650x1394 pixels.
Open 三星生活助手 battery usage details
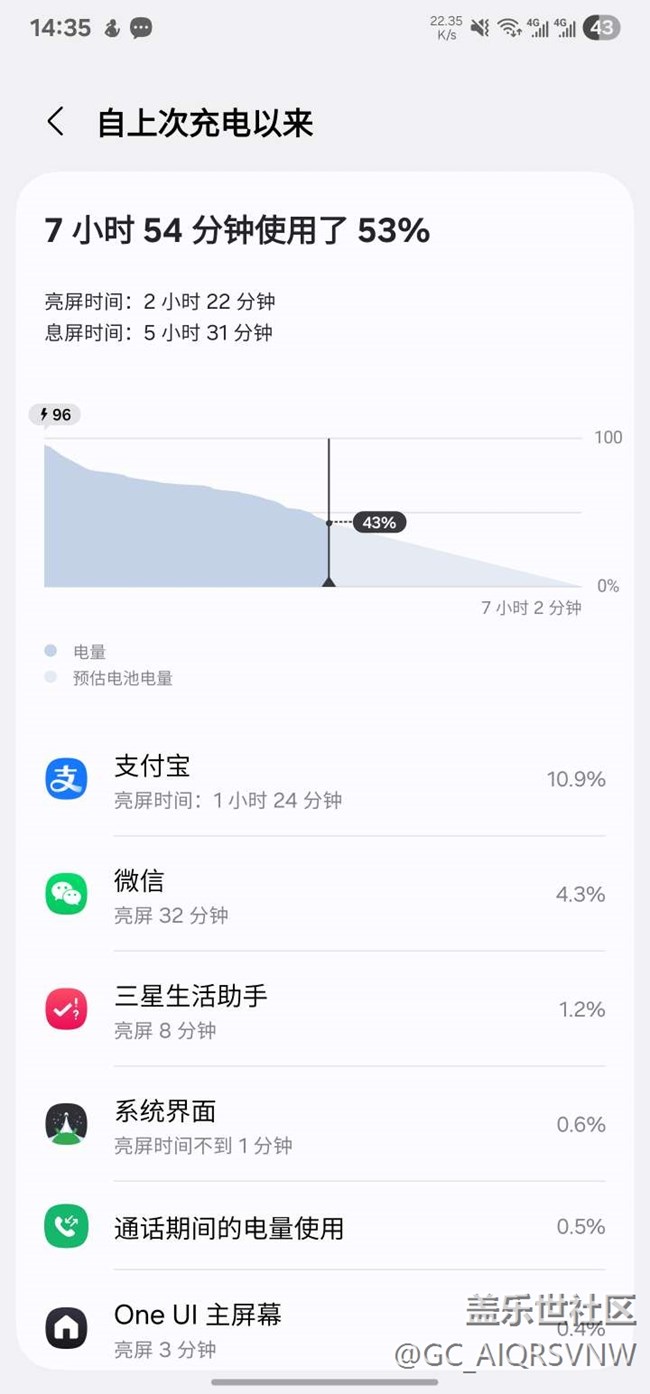point(324,1009)
